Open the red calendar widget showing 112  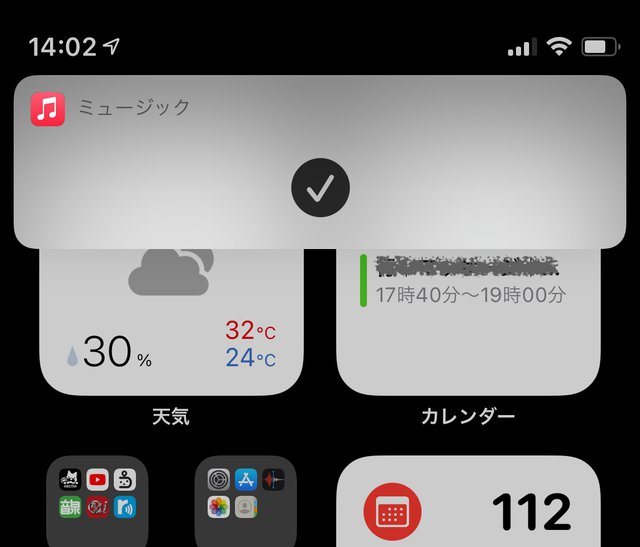[468, 505]
